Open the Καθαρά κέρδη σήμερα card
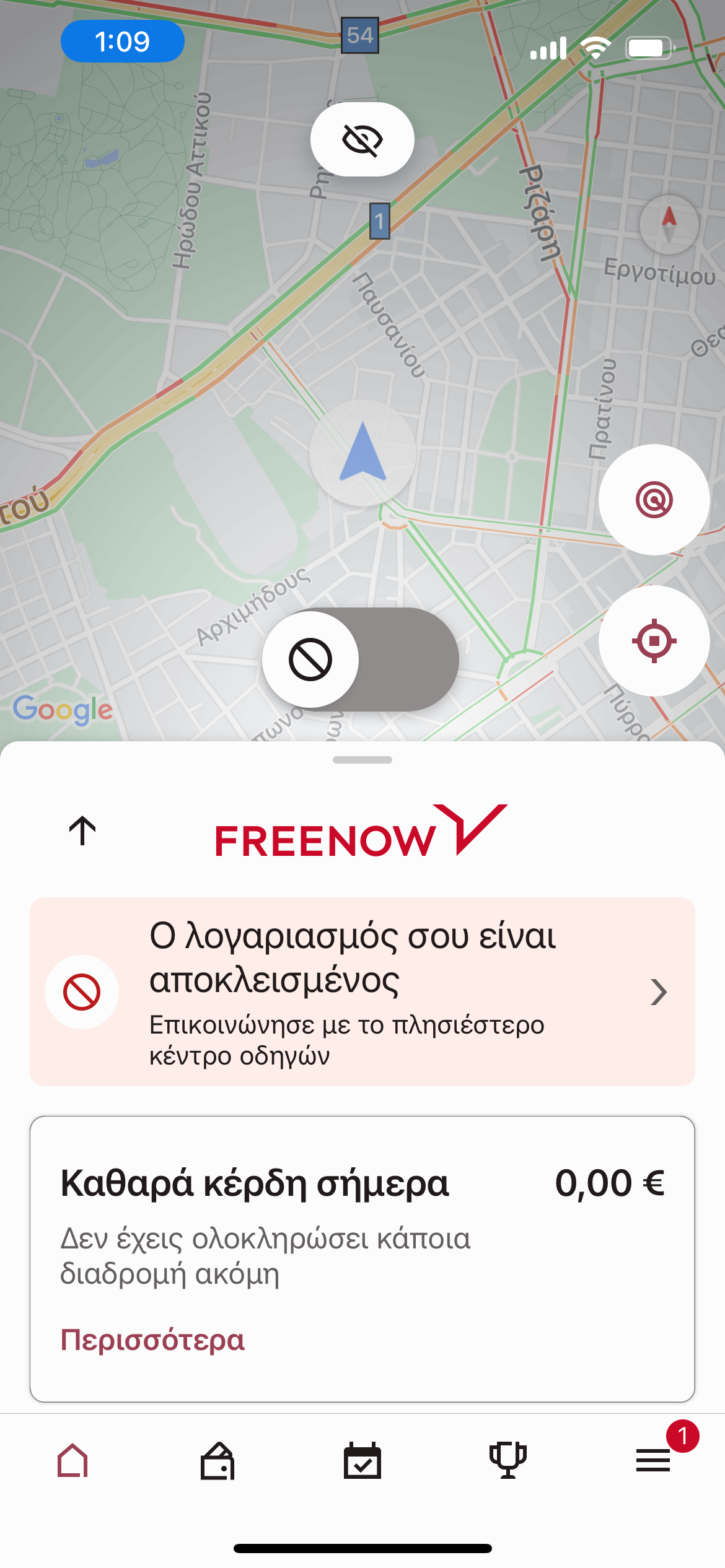725x1568 pixels. [362, 1259]
